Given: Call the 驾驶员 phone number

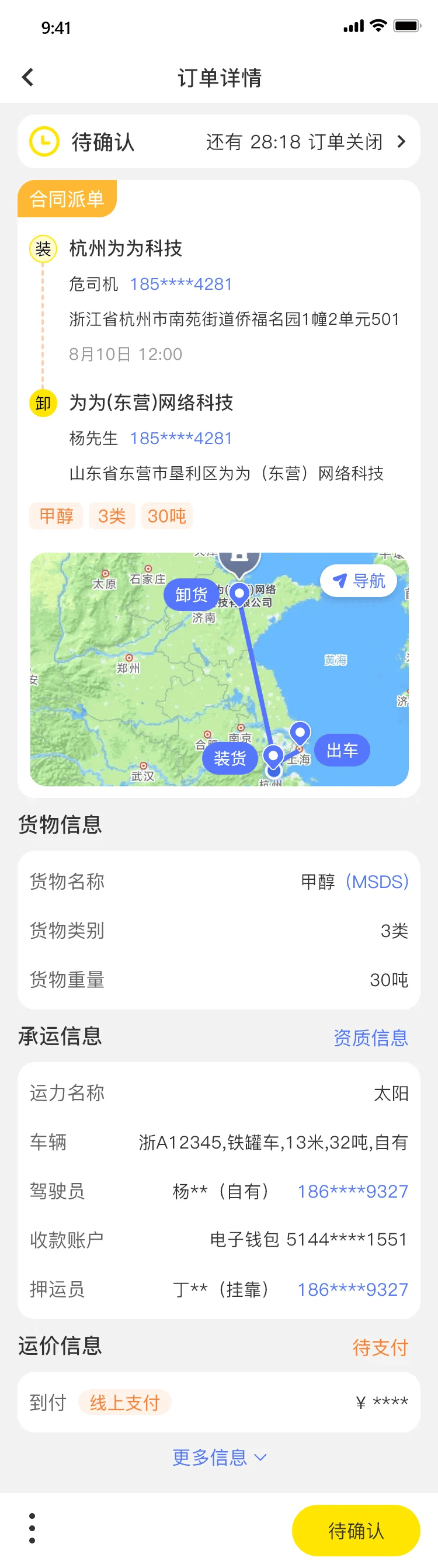Looking at the screenshot, I should click(352, 1191).
